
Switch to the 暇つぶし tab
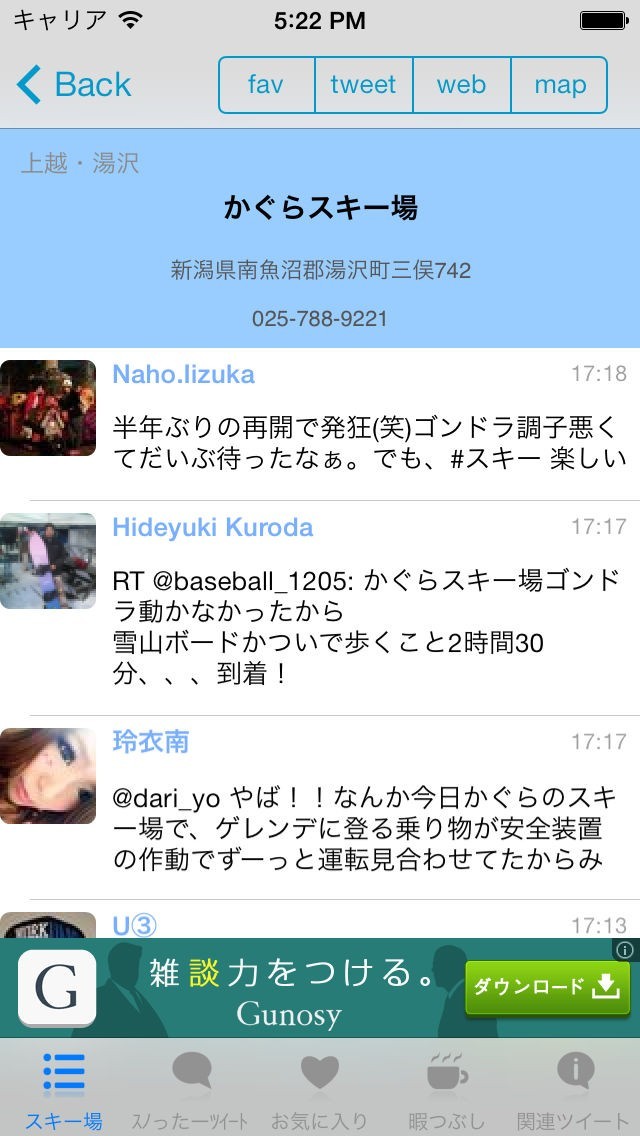tap(447, 1088)
